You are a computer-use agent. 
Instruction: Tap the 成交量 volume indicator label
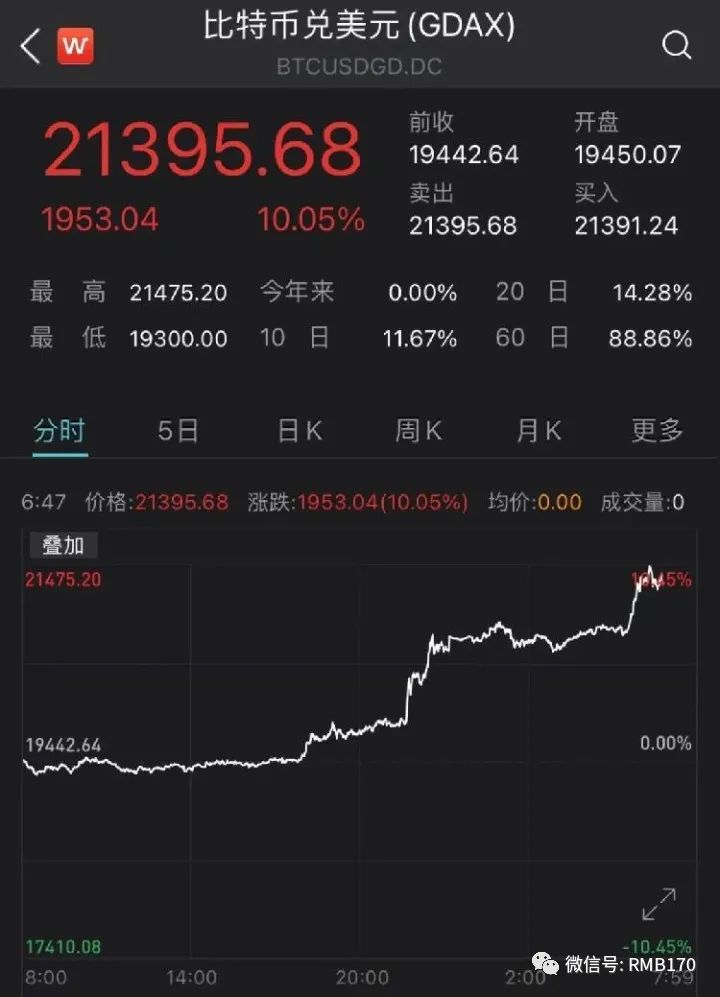point(631,503)
